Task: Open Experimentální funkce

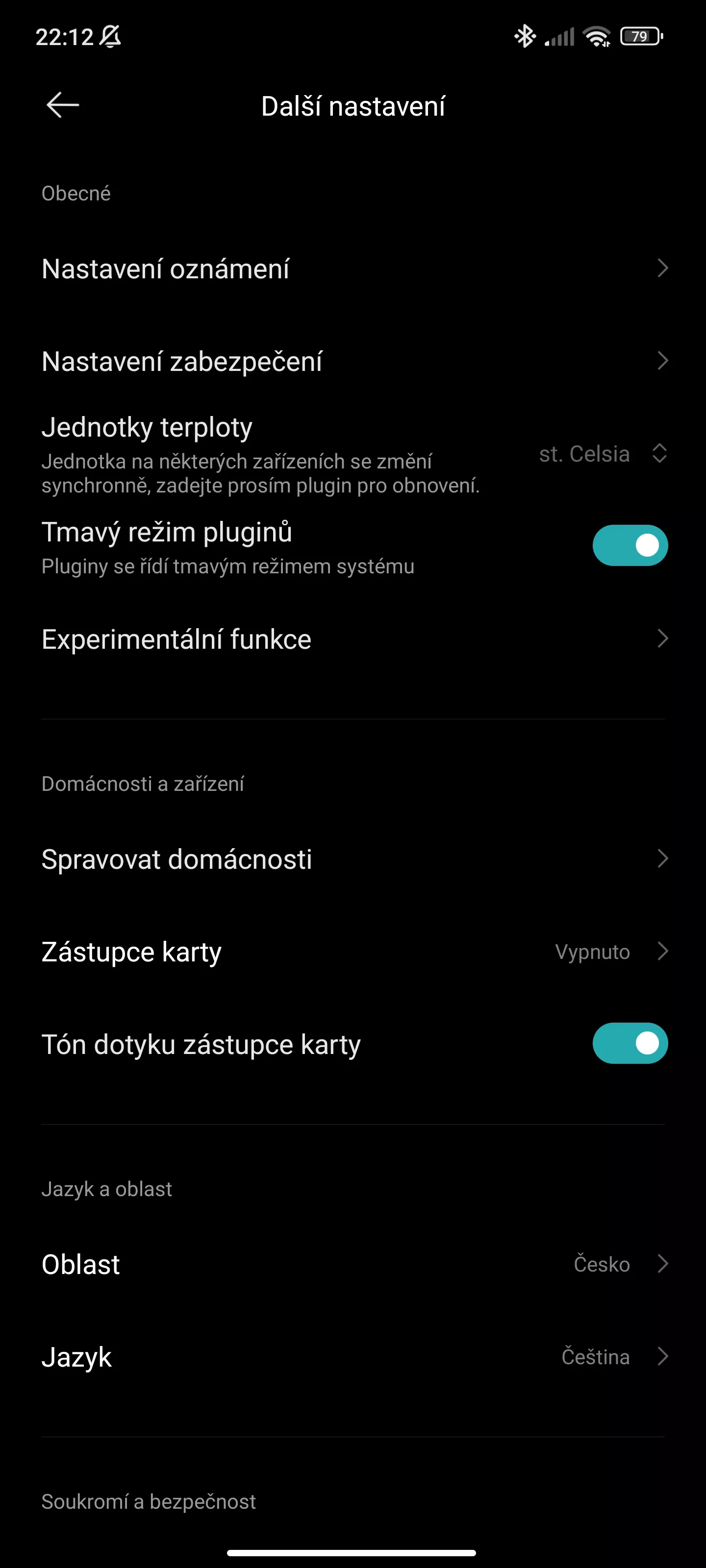Action: click(353, 639)
